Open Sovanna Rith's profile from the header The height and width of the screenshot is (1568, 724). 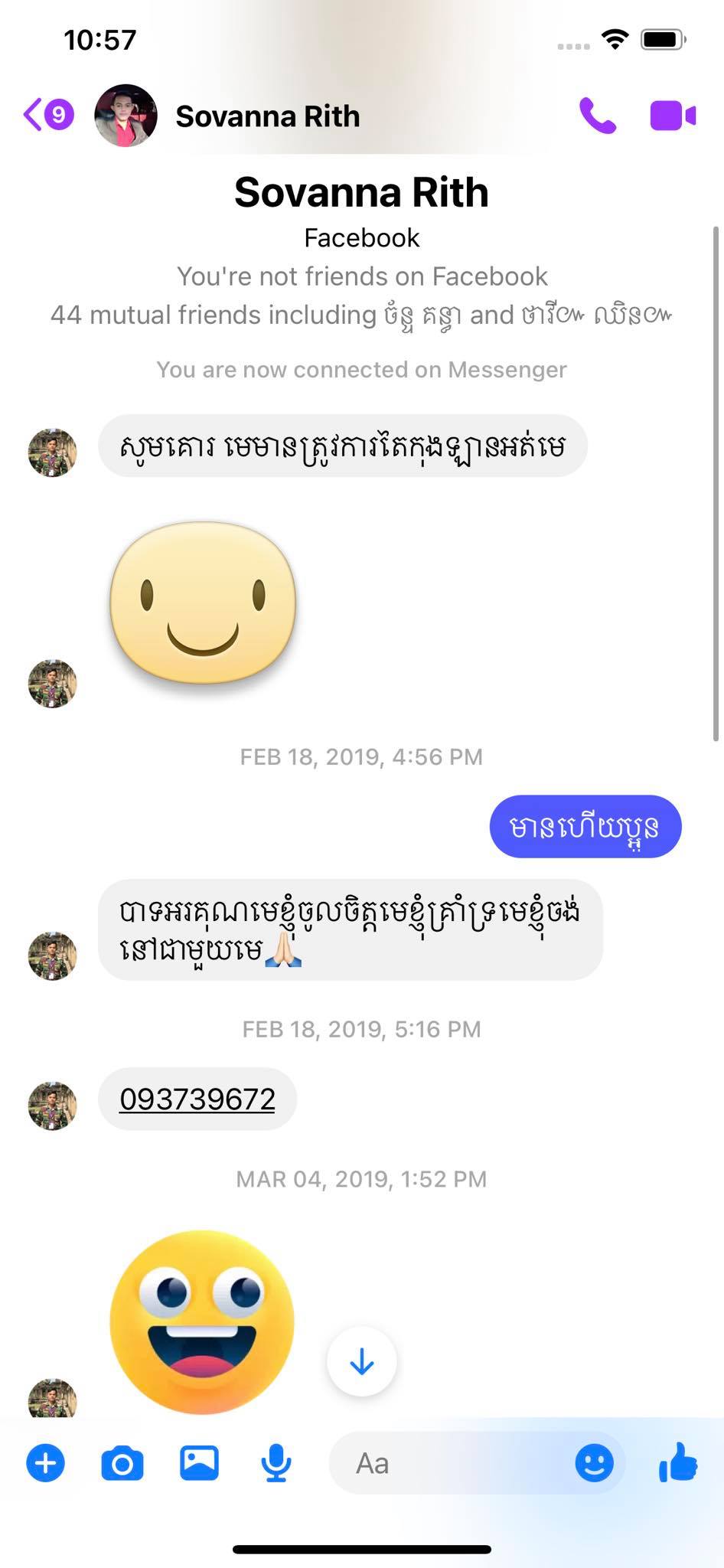tap(266, 116)
